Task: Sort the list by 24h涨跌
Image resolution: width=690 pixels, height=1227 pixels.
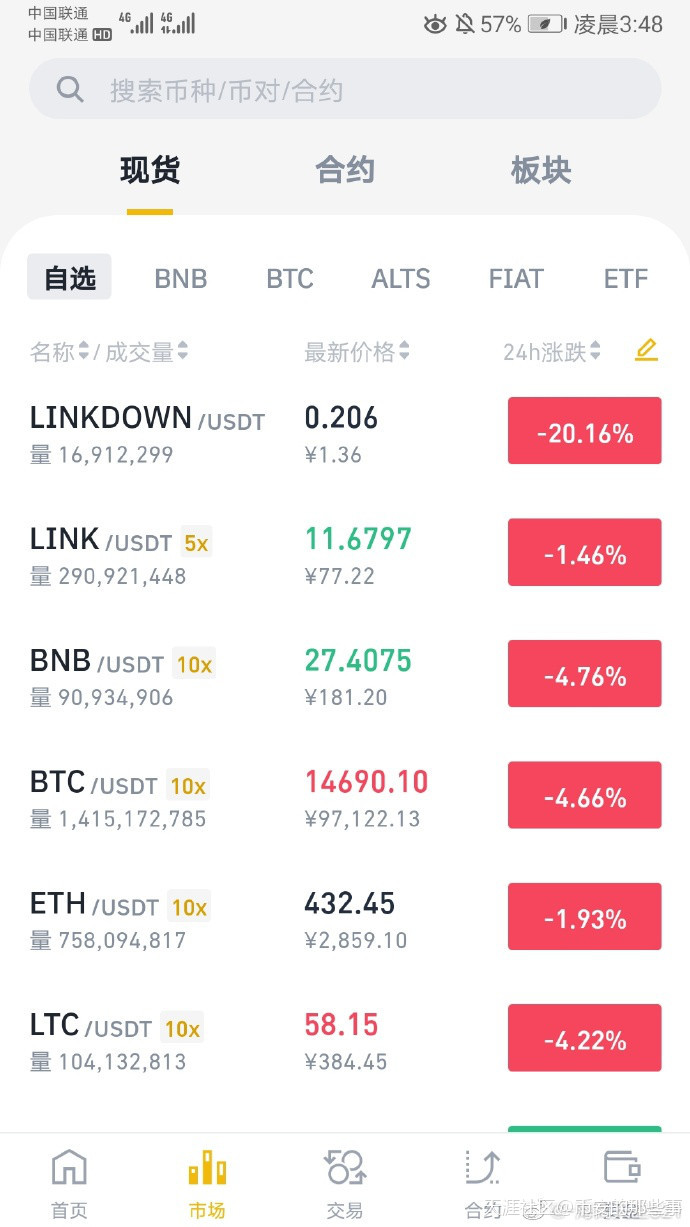Action: point(551,352)
